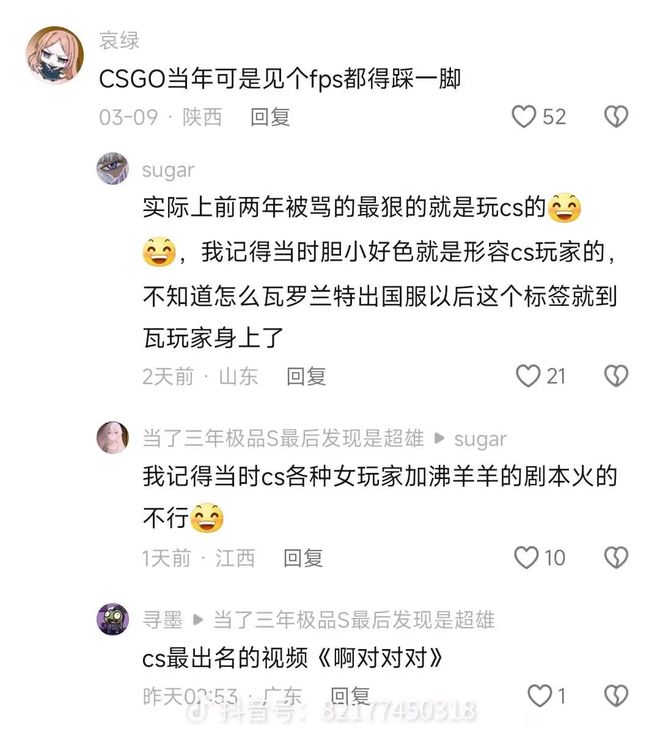
Task: Dislike 哀绿's comment with broken heart
Action: coord(616,117)
